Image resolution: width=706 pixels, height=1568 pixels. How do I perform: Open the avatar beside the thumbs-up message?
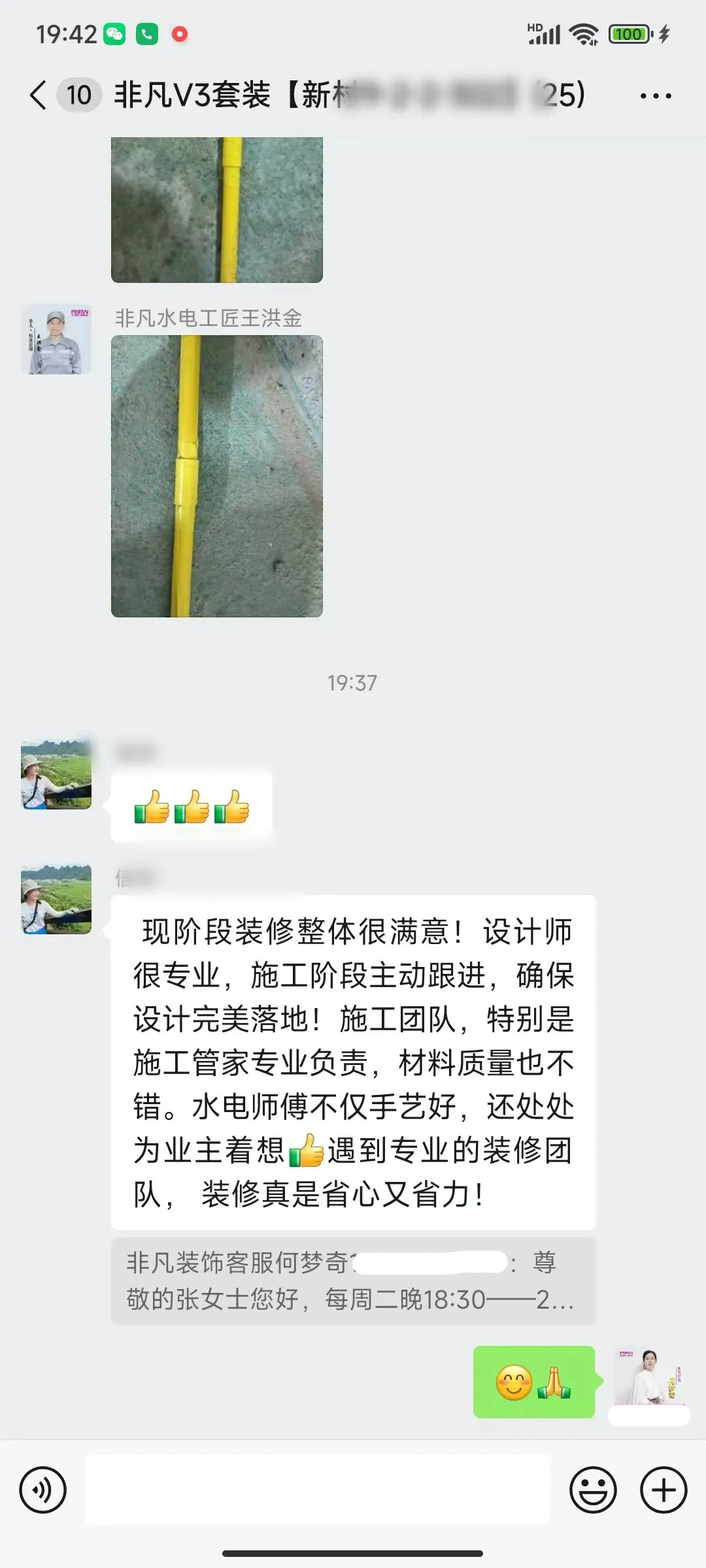(57, 774)
